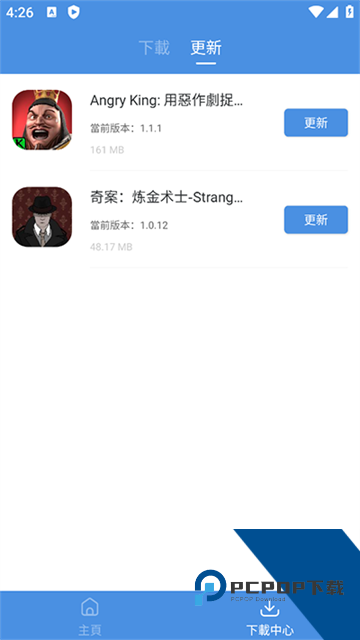The height and width of the screenshot is (640, 360).
Task: Select the 更新 tab at top
Action: click(206, 48)
